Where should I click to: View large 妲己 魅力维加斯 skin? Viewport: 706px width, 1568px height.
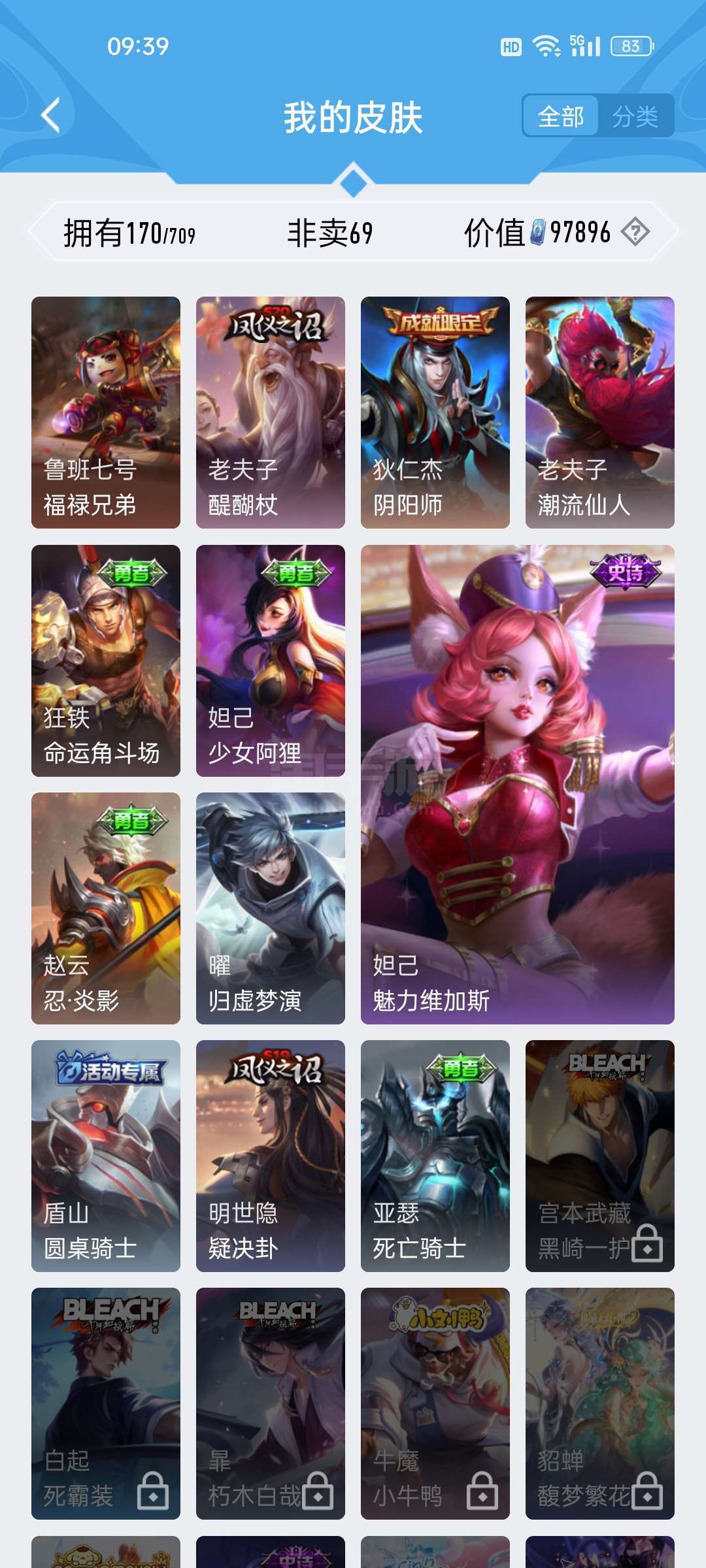point(518,785)
